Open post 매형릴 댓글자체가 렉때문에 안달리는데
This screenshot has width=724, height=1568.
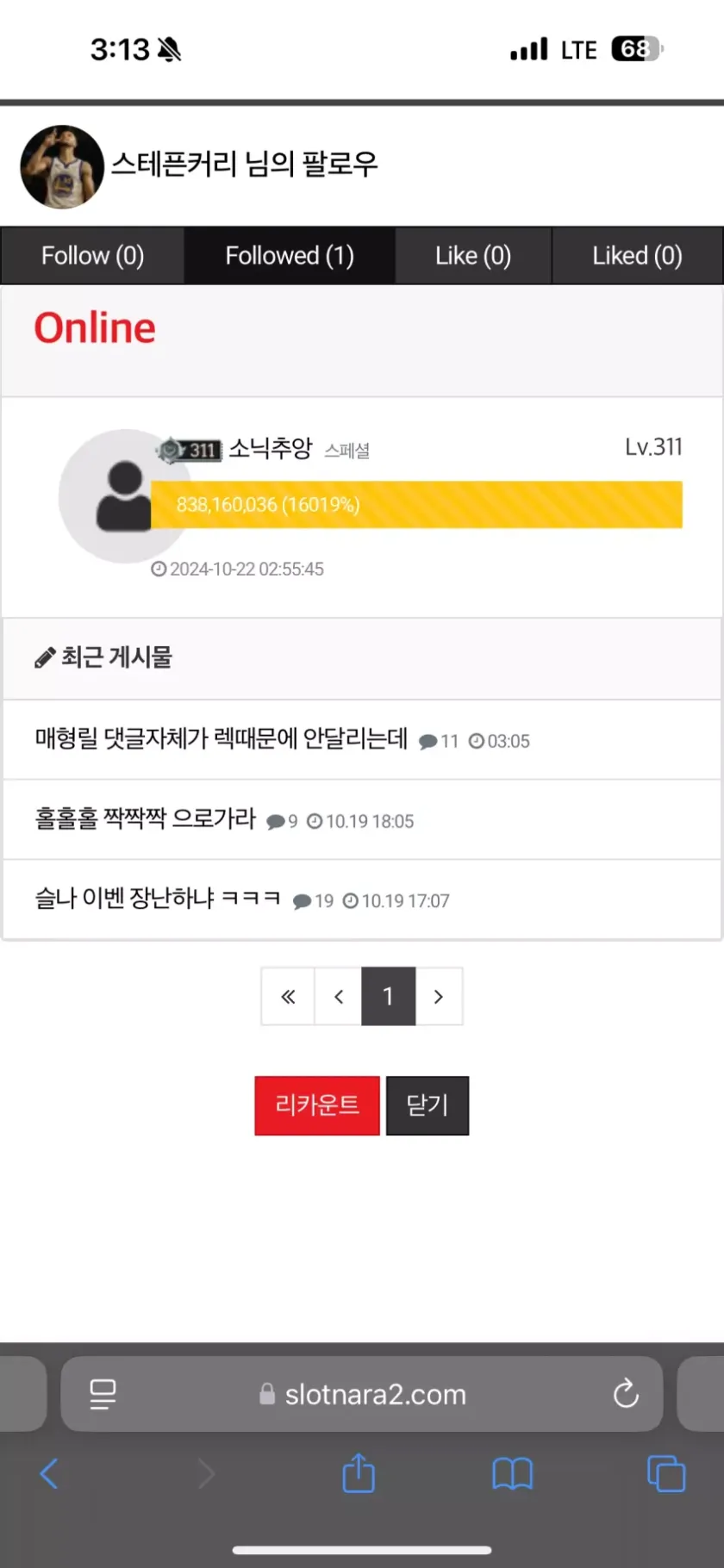click(222, 739)
